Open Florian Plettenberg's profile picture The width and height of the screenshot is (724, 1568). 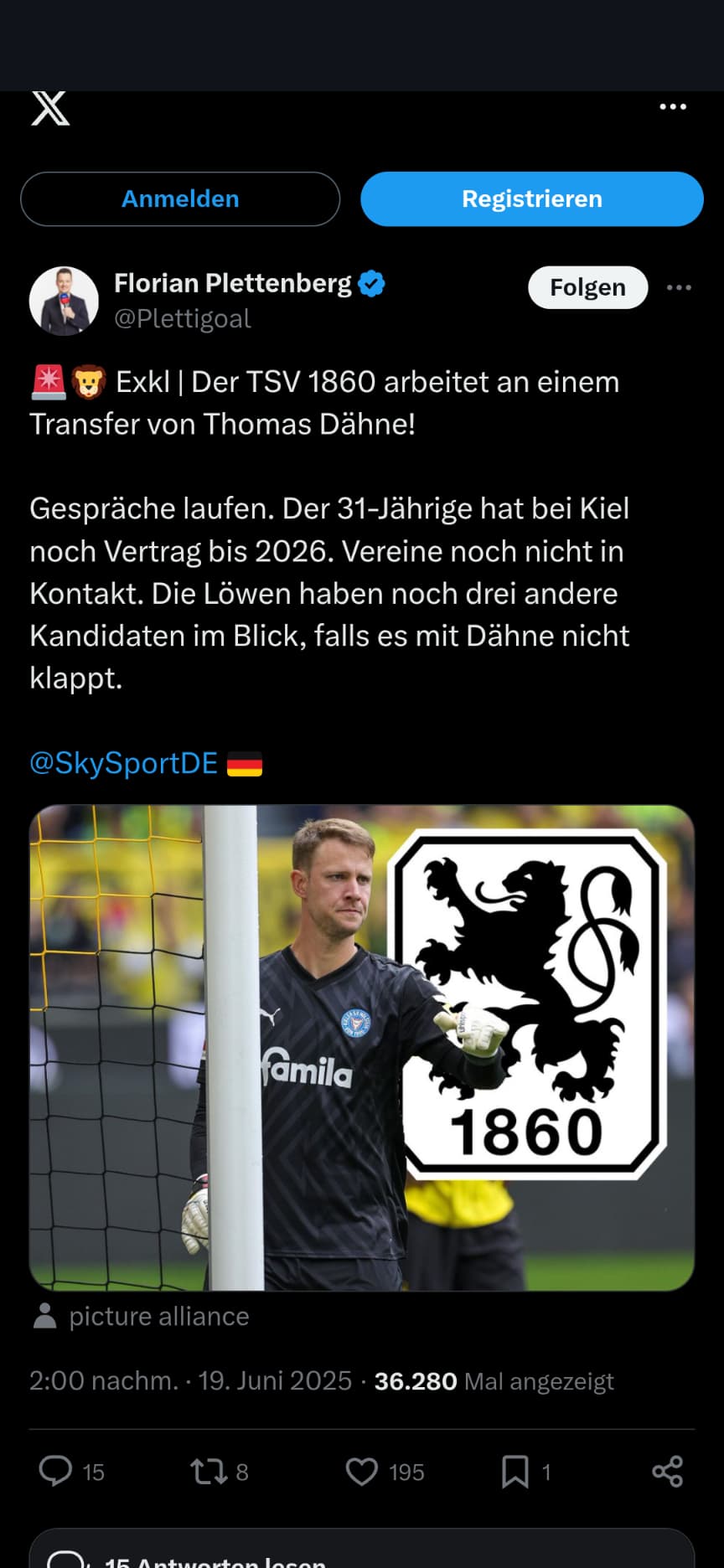pyautogui.click(x=64, y=302)
